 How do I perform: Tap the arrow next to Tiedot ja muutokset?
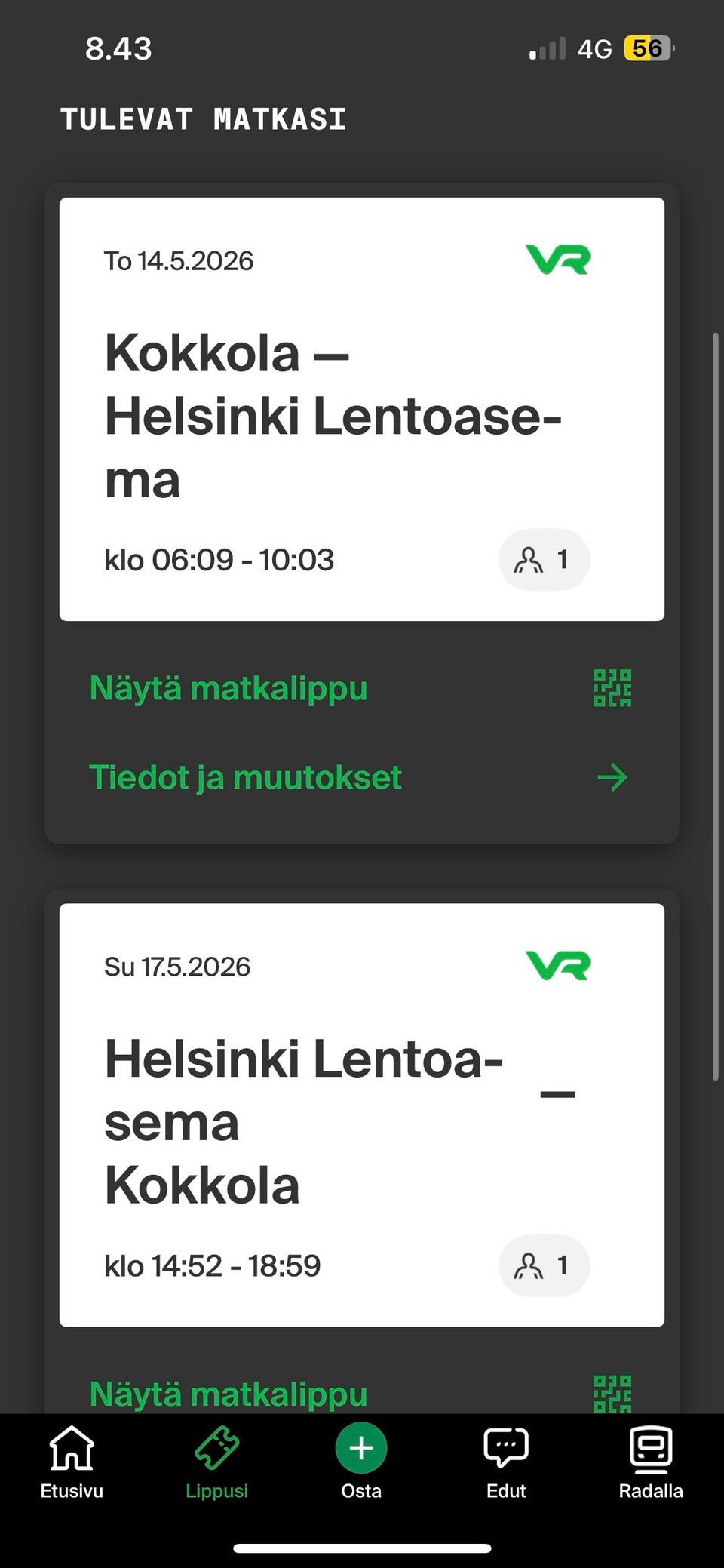pos(612,776)
